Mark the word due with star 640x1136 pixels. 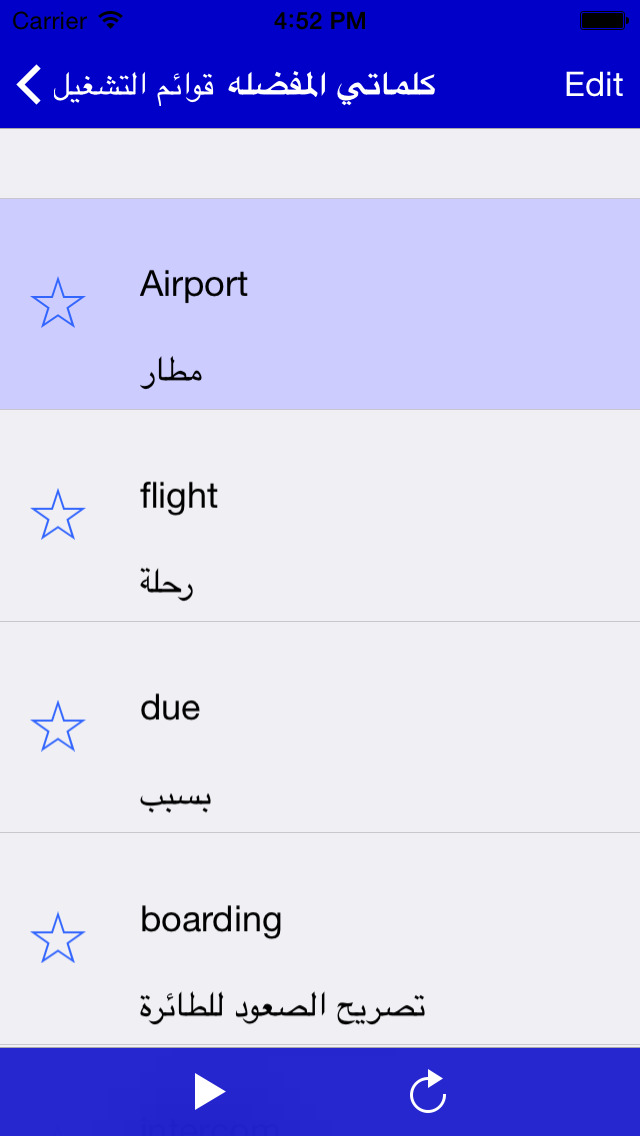click(x=58, y=726)
